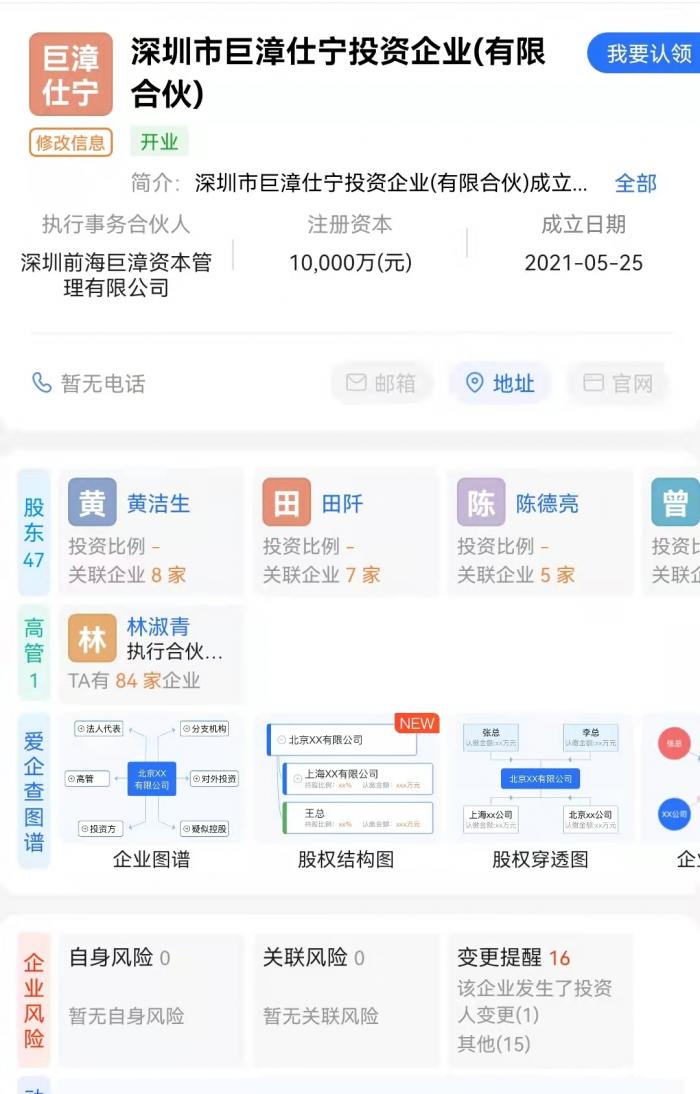Open executive partner 深圳前海巨漳资本管理有限公司
Image resolution: width=700 pixels, height=1094 pixels.
tap(116, 275)
